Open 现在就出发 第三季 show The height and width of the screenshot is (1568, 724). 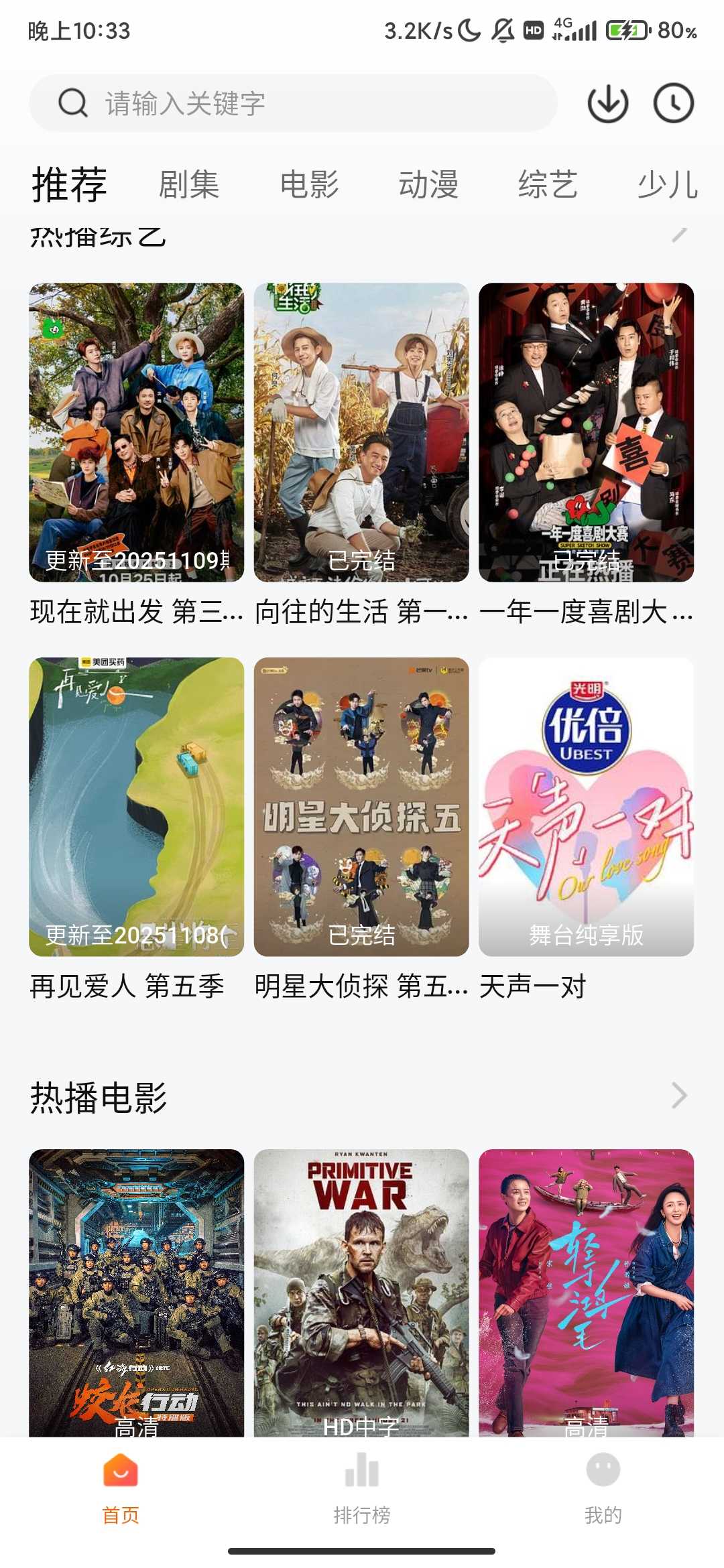tap(136, 432)
